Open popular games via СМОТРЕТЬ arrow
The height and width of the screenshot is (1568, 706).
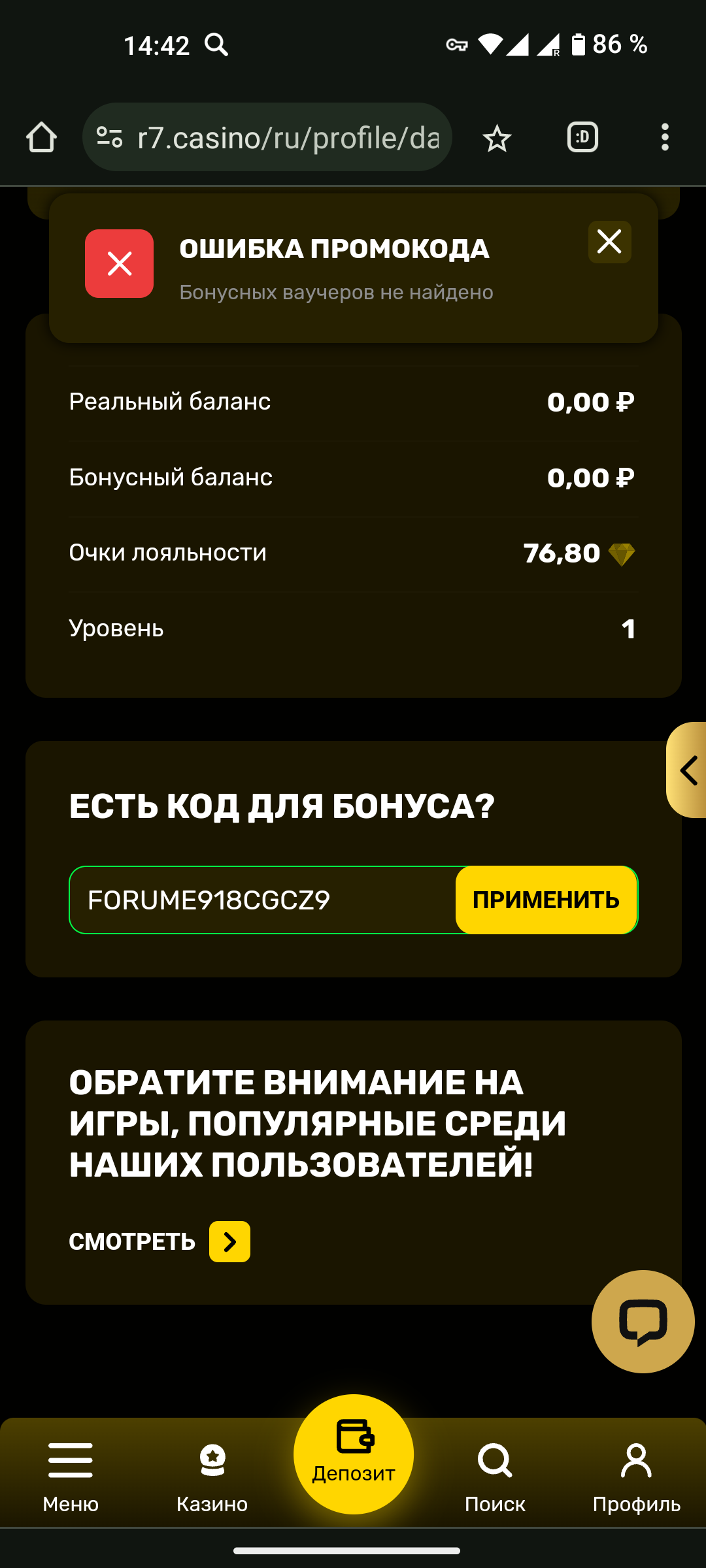tap(229, 1241)
